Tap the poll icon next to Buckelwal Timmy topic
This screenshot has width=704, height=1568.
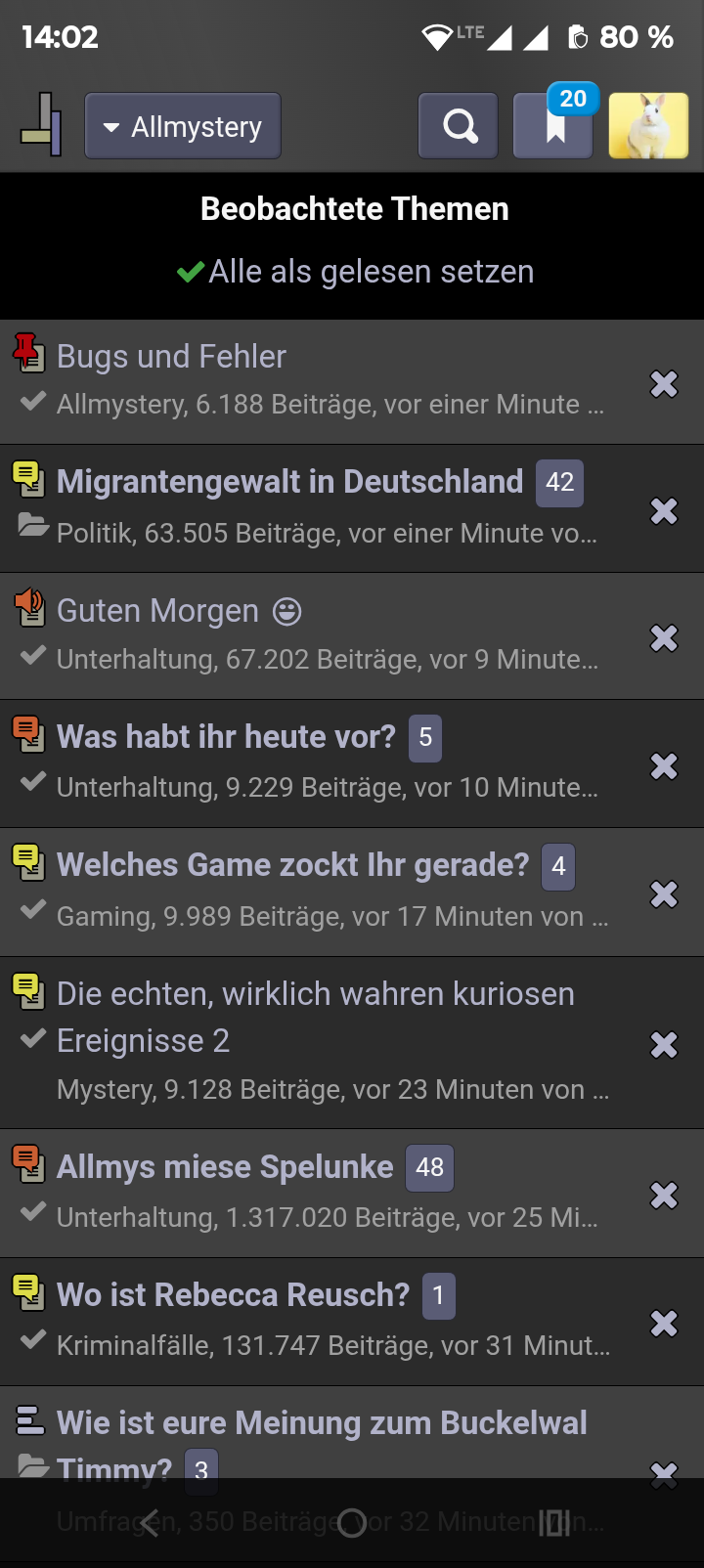pos(29,1421)
